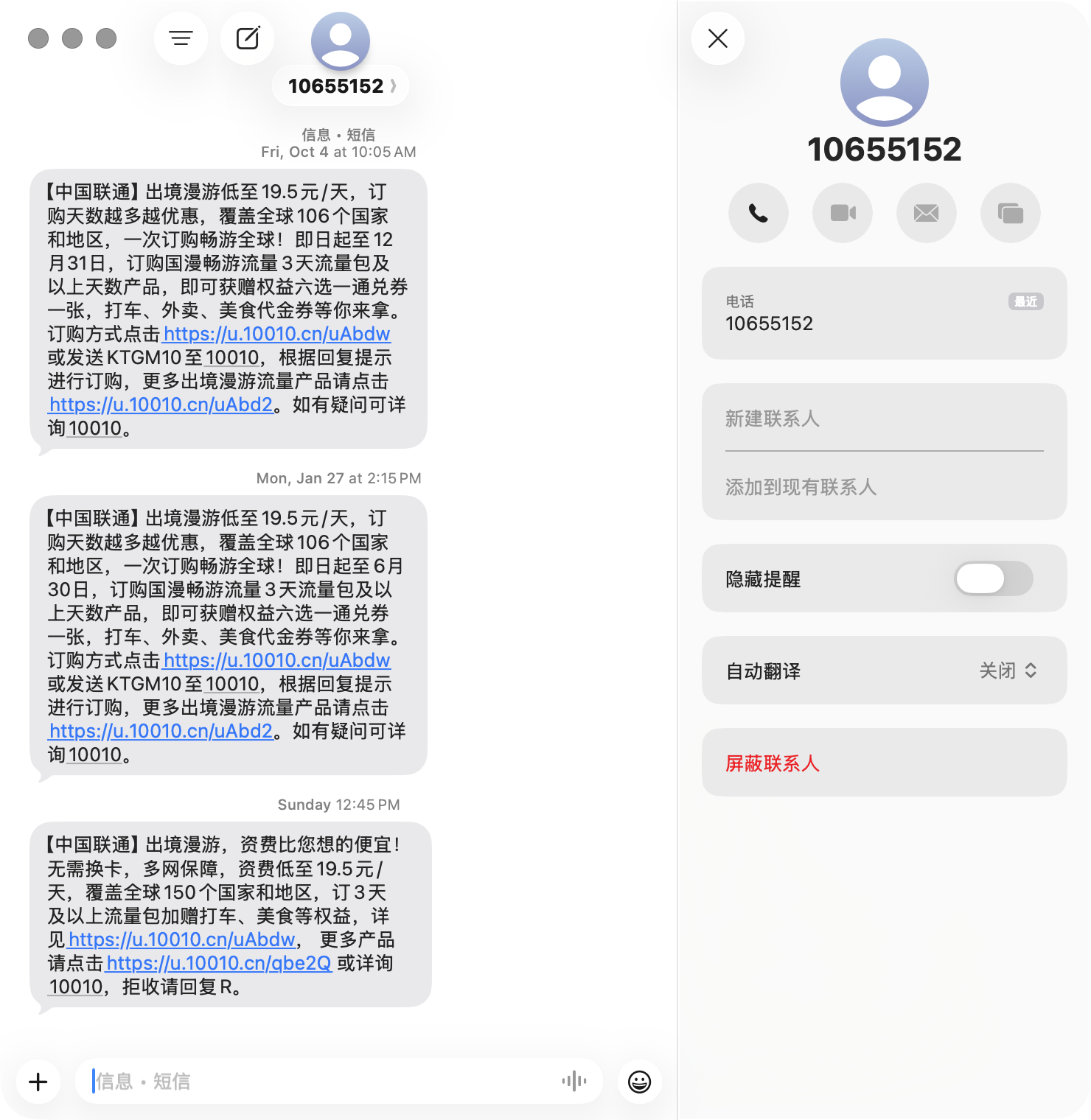Open the uAbdw link in the Oct 4 message
1091x1120 pixels.
point(276,334)
